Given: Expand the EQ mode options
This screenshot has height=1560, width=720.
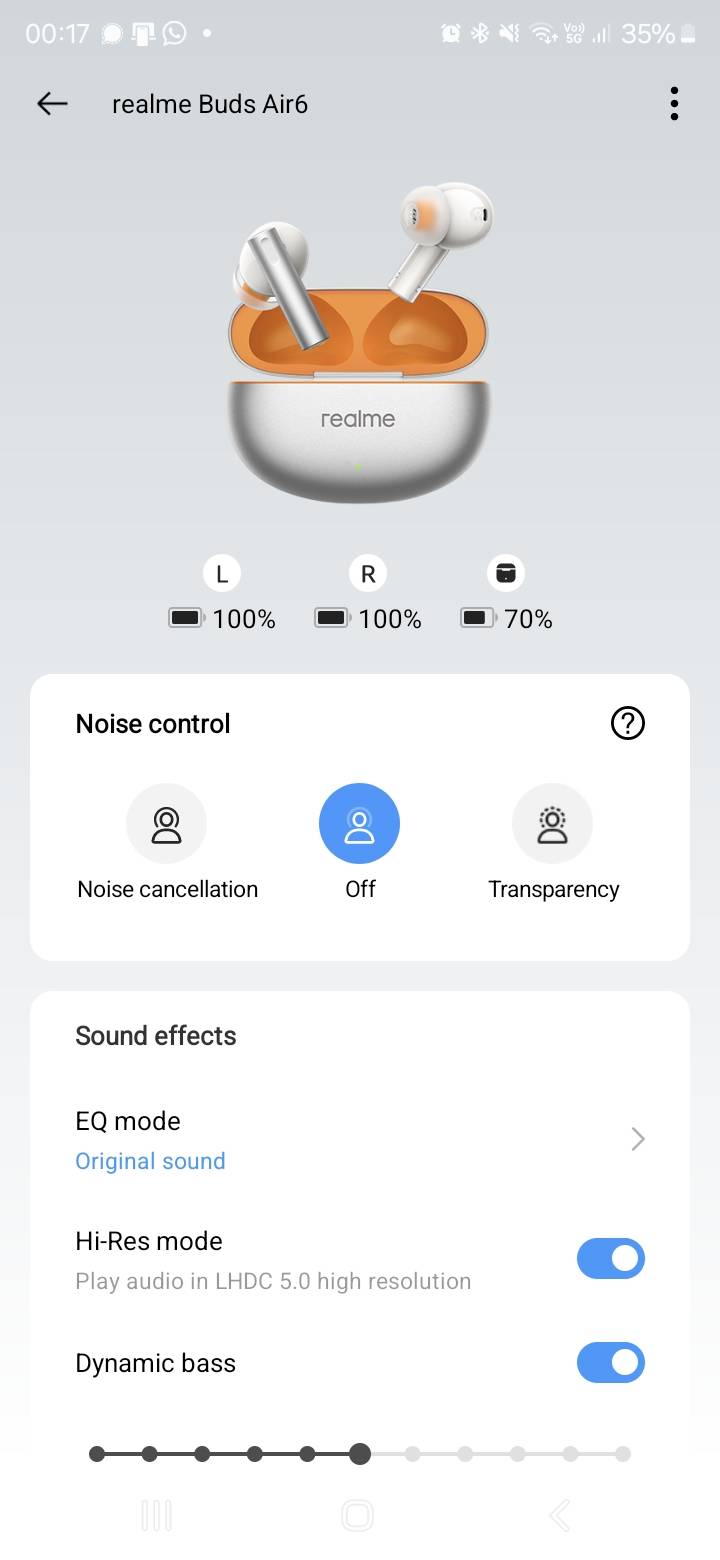Looking at the screenshot, I should 360,1138.
